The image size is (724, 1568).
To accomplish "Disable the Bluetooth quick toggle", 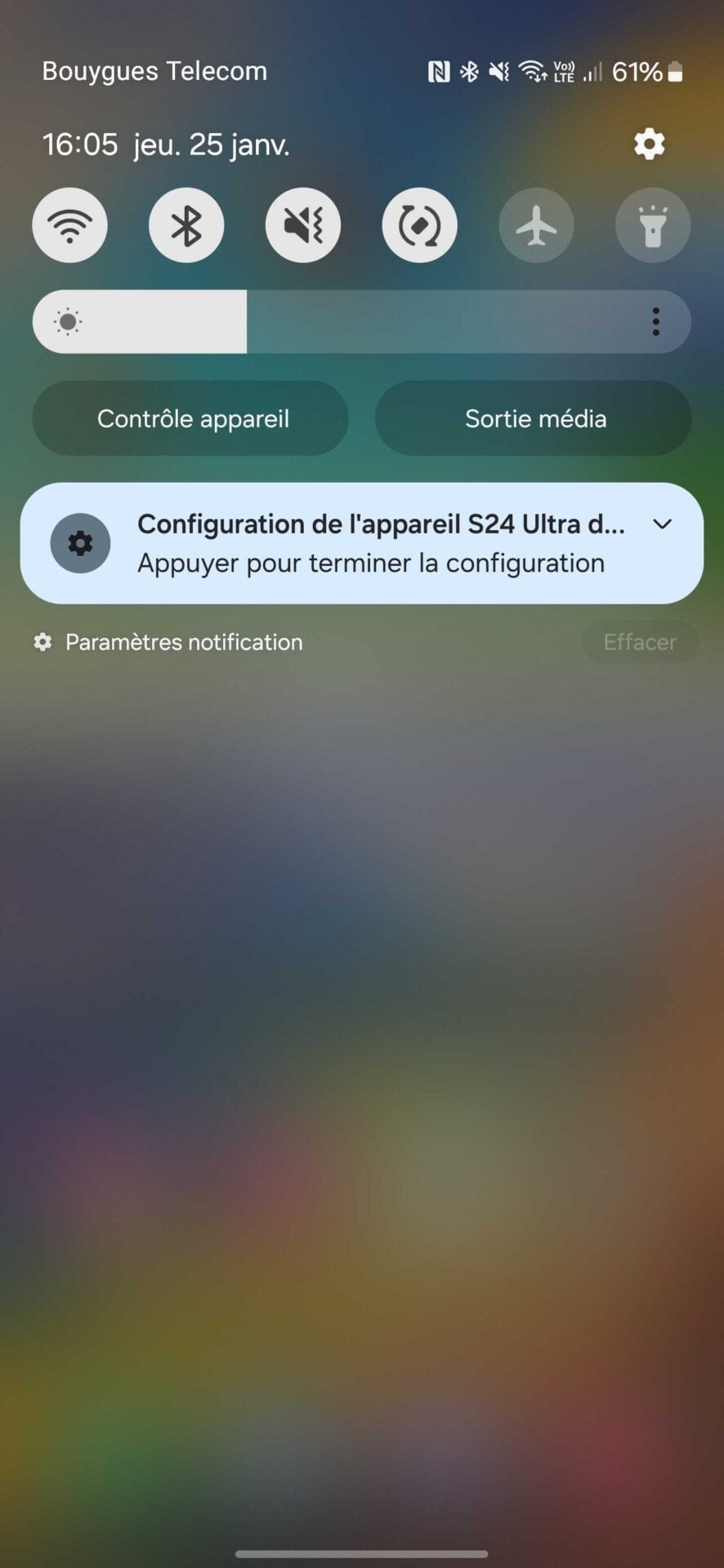I will [x=186, y=225].
